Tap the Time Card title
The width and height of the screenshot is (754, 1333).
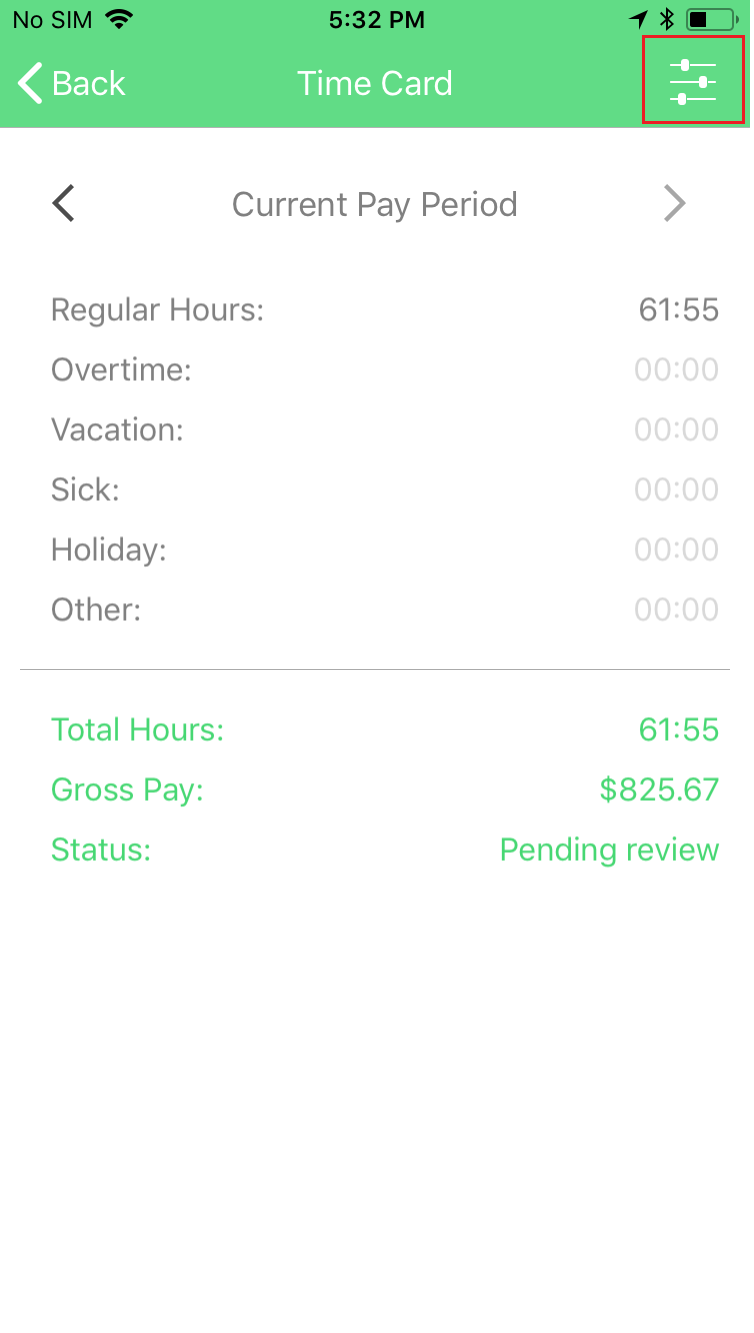click(375, 83)
